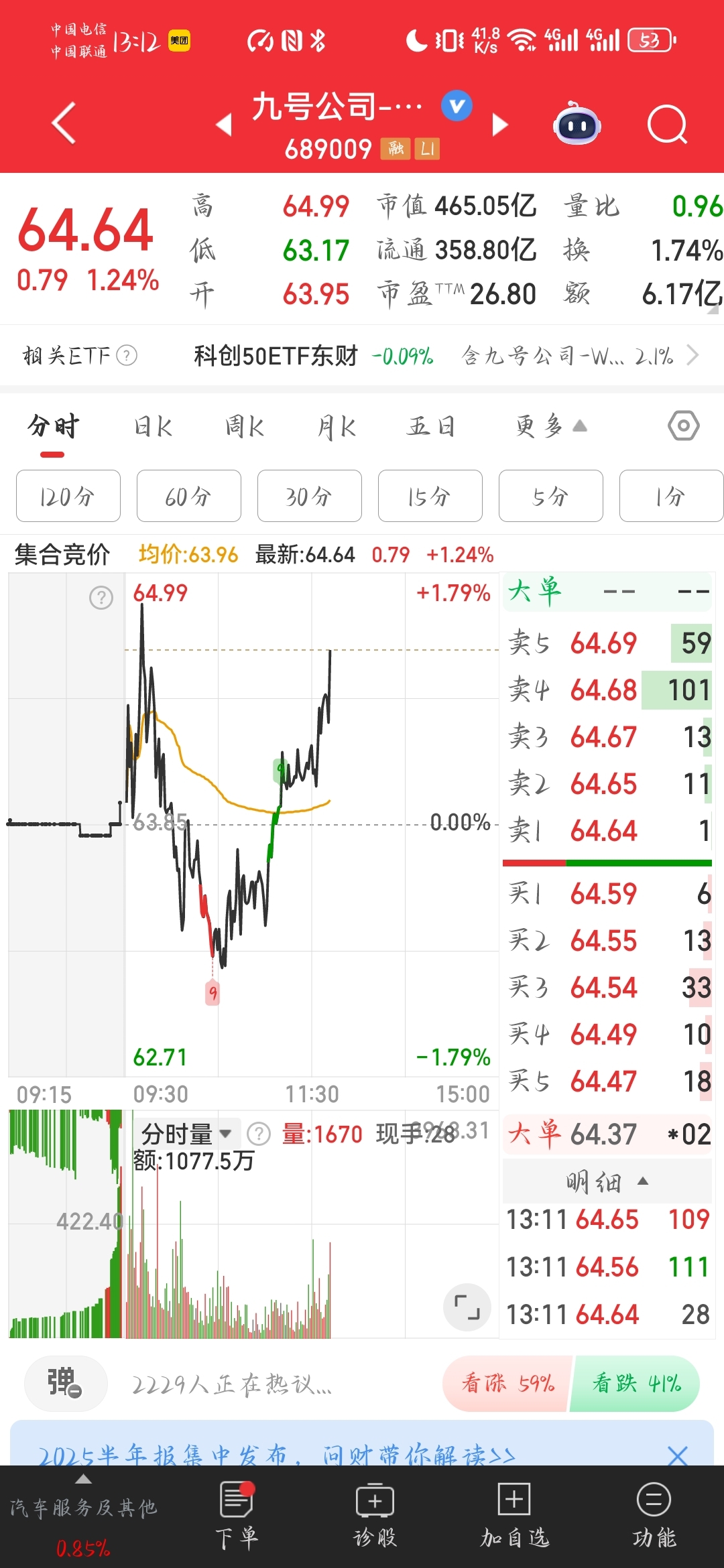Screen dimensions: 724x1568
Task: Switch to the next stock arrow
Action: pyautogui.click(x=500, y=125)
